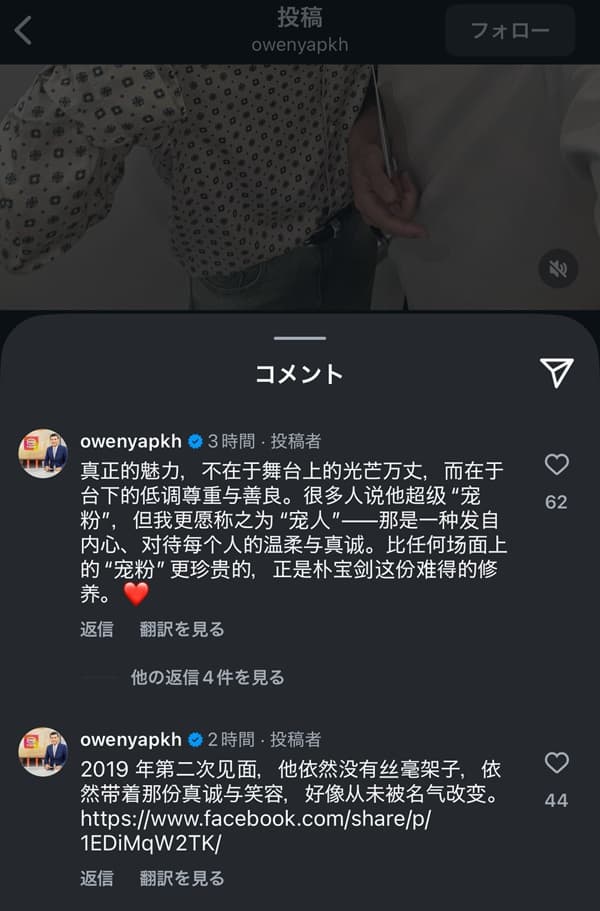Tap the comment sheet drag handle
This screenshot has height=911, width=600.
[x=299, y=338]
